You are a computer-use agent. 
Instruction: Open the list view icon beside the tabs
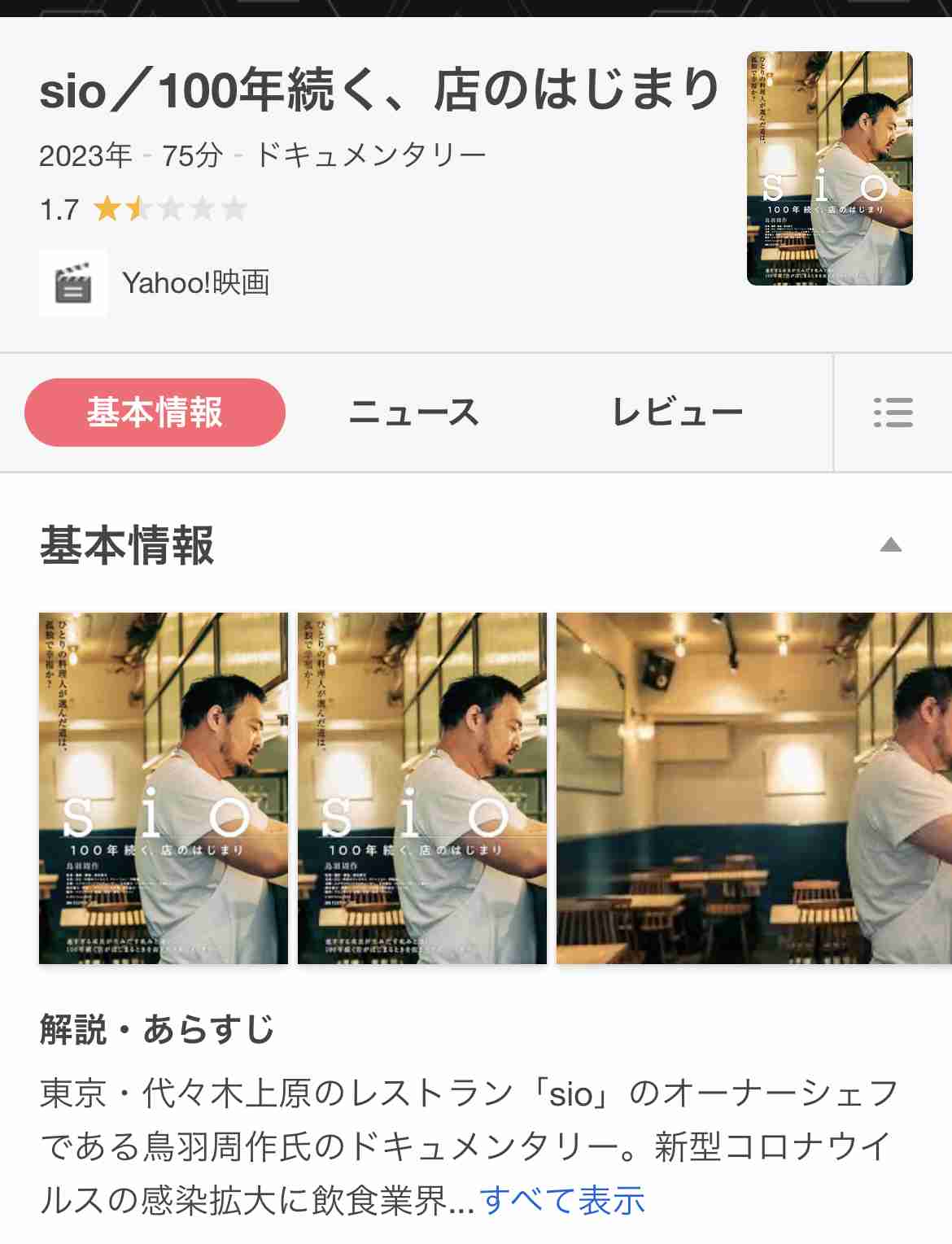pyautogui.click(x=893, y=412)
